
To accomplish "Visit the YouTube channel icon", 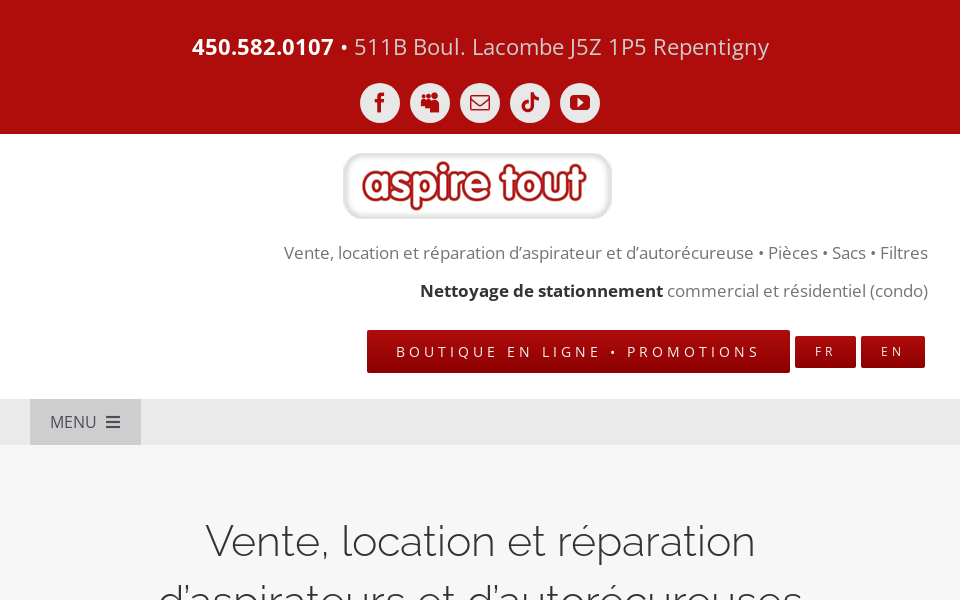I will point(580,103).
